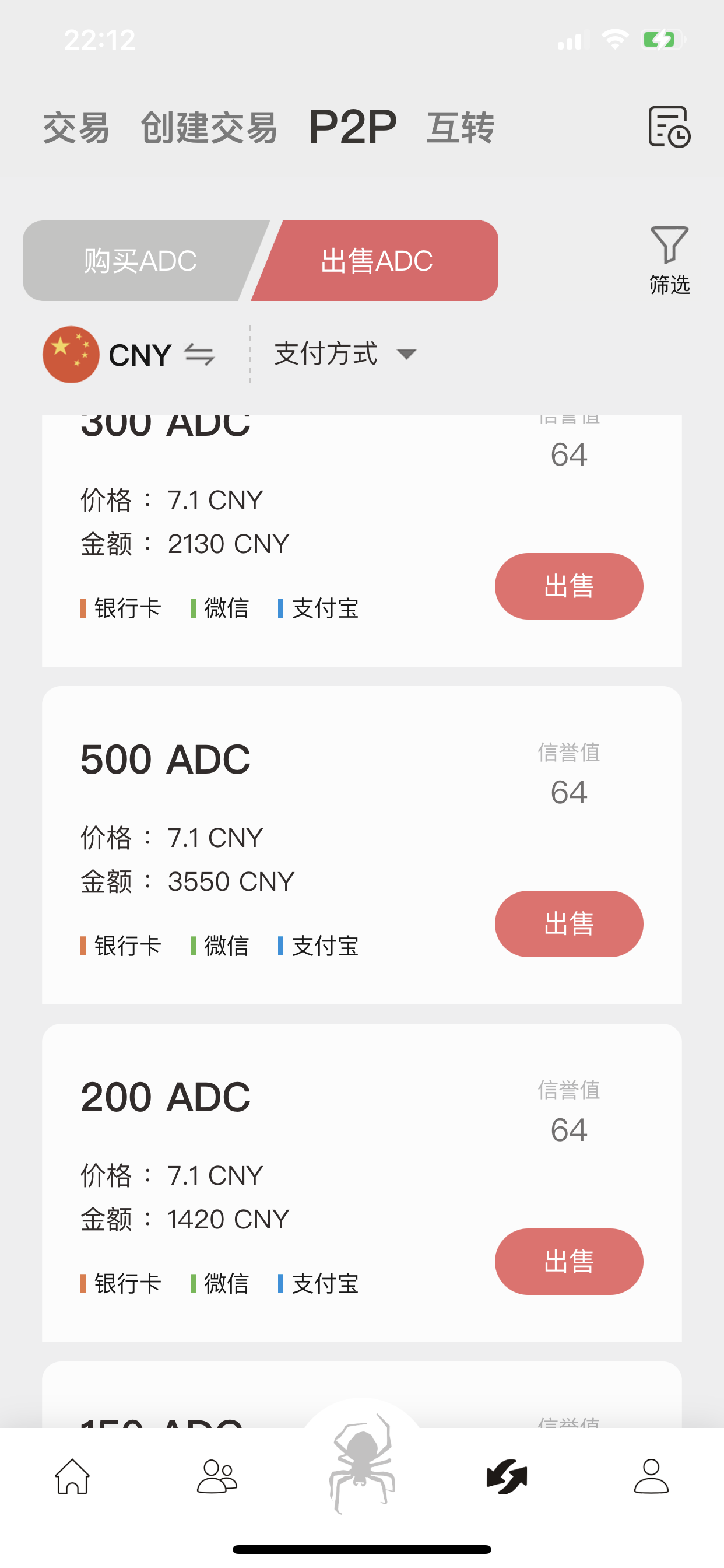Expand the 支付方式 dropdown
The width and height of the screenshot is (724, 1568).
(x=345, y=353)
